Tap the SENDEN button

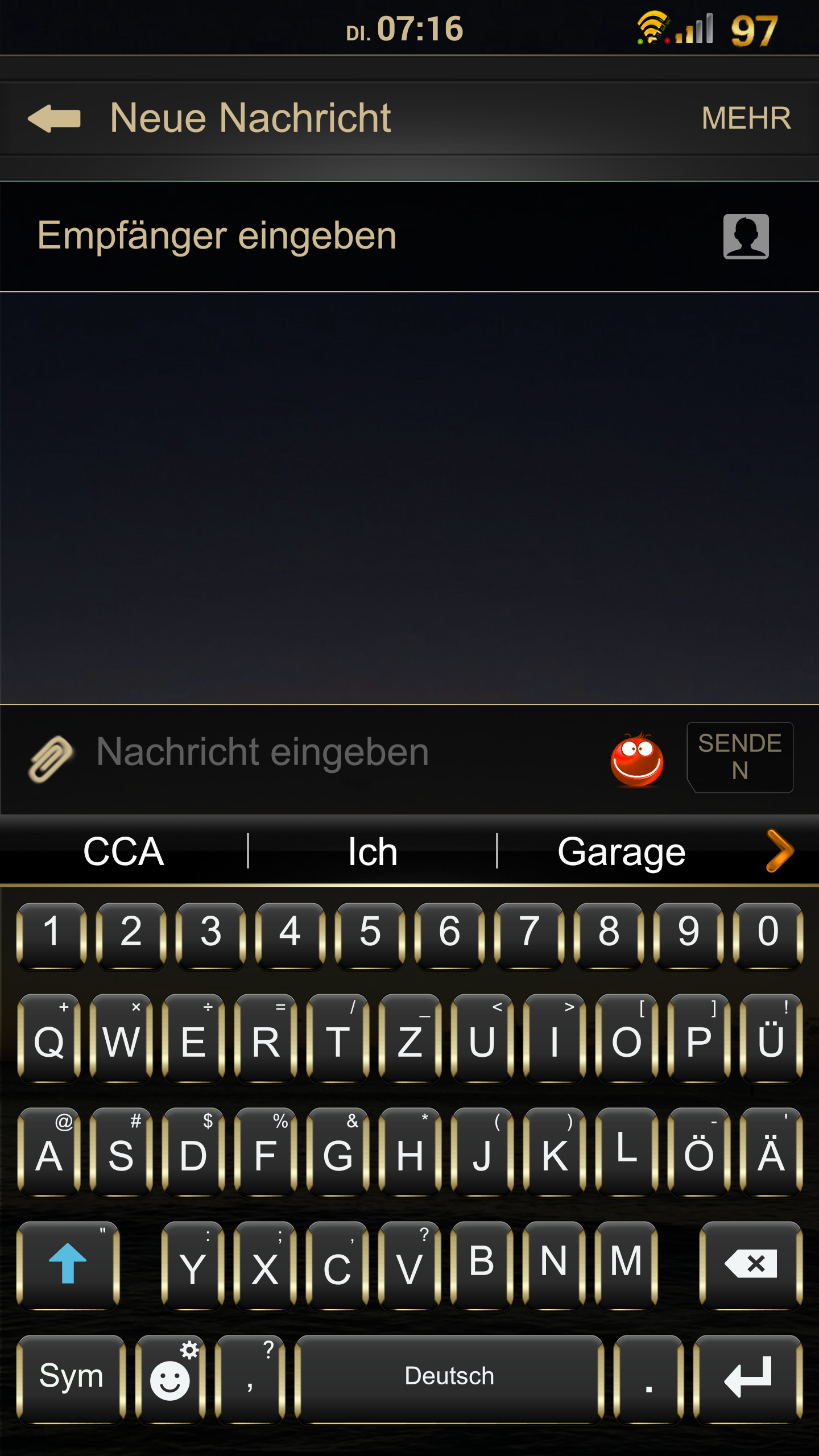(739, 757)
